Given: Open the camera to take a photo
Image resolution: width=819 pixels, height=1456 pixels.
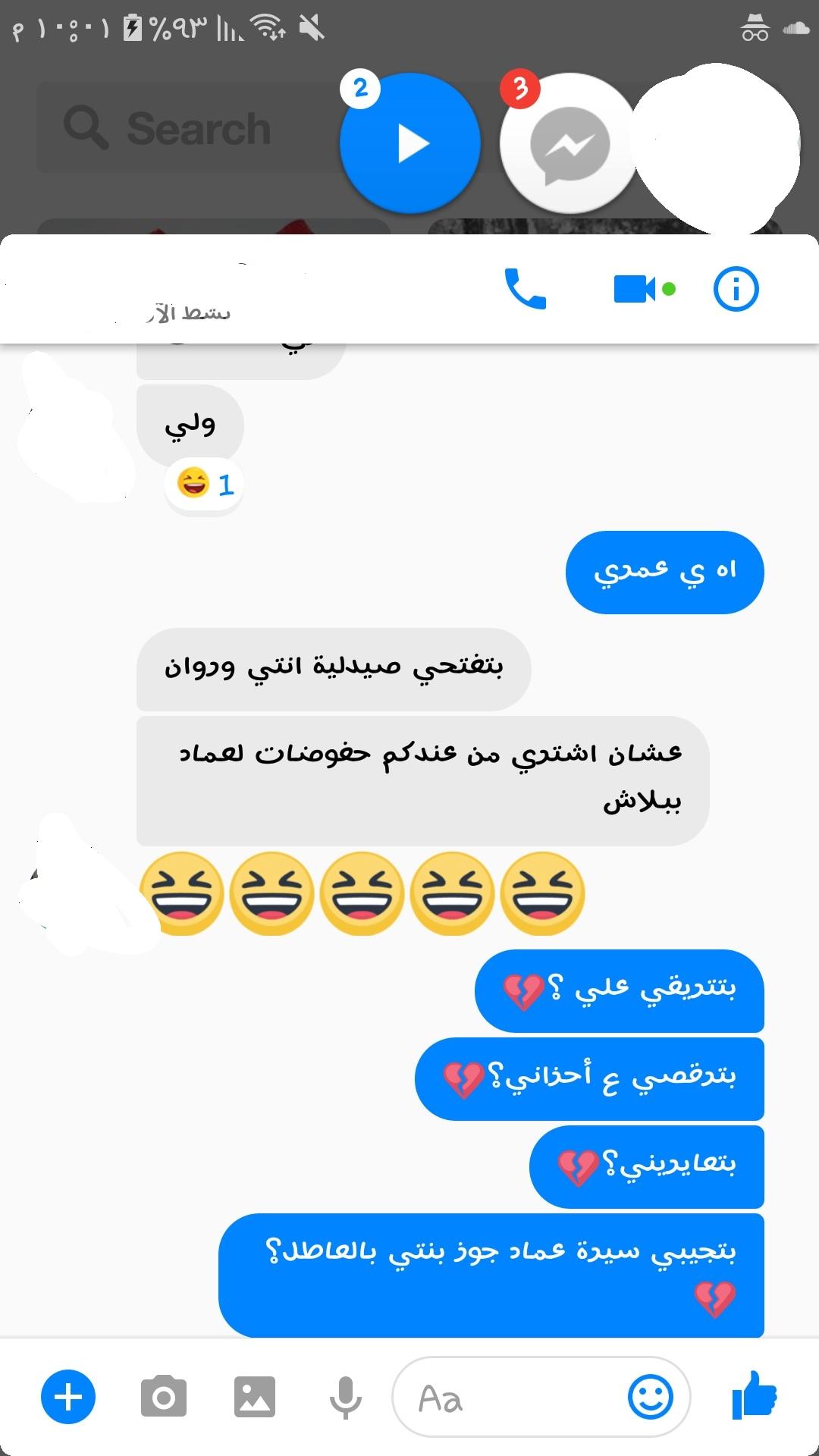Looking at the screenshot, I should [x=164, y=1397].
